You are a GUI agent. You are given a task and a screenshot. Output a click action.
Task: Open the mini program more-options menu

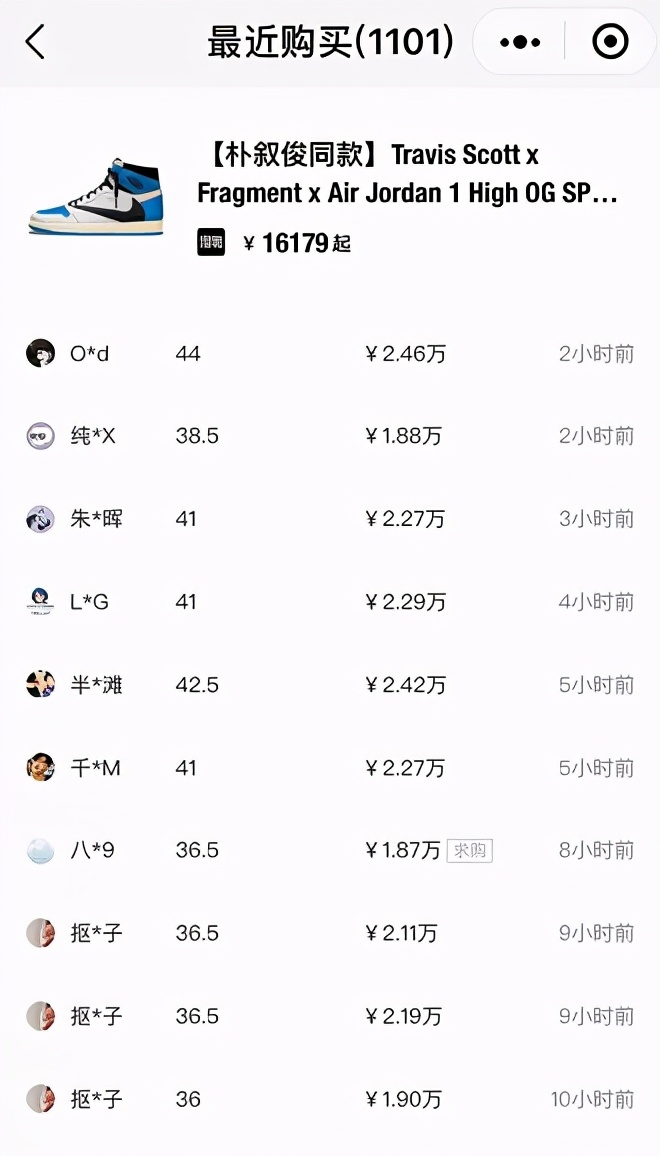520,42
